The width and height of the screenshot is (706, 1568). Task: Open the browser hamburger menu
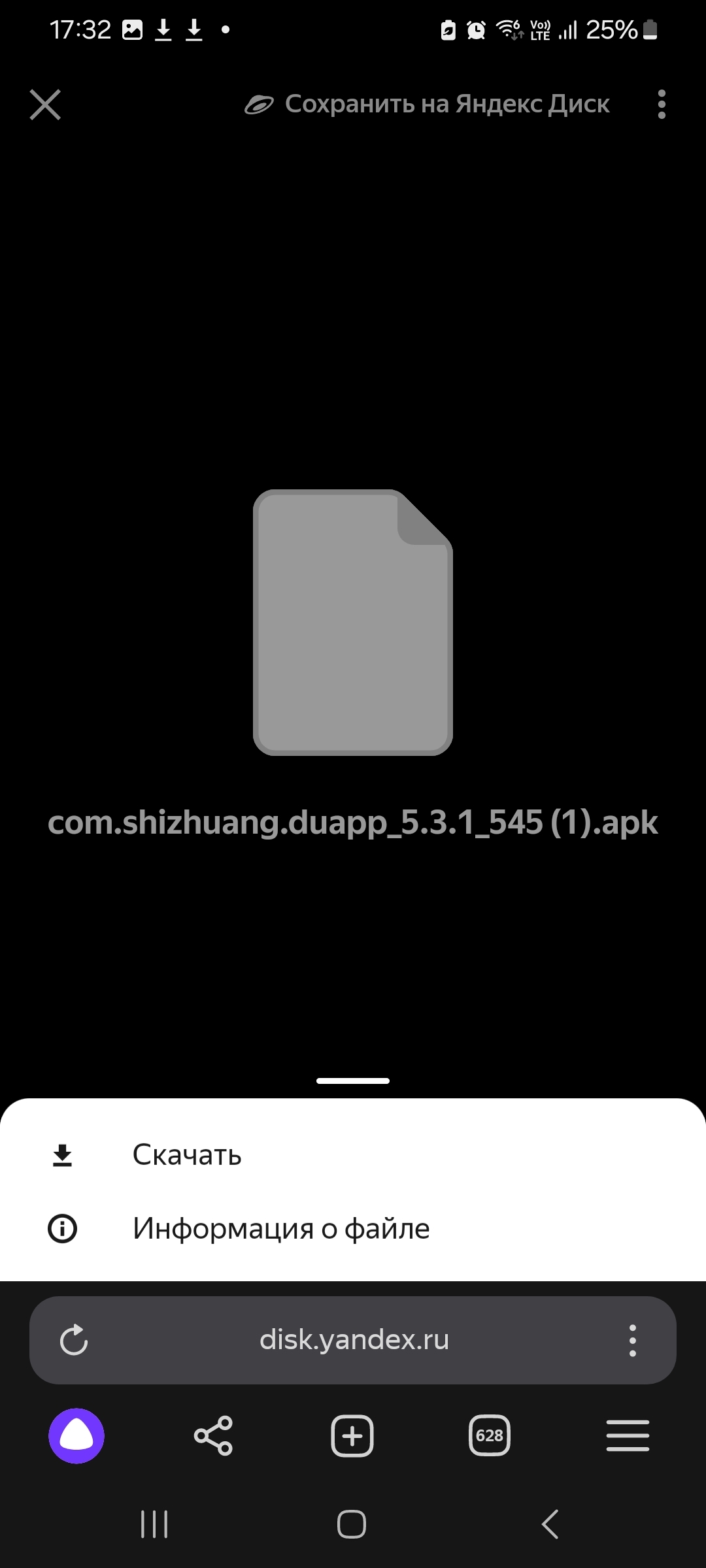click(x=628, y=1435)
